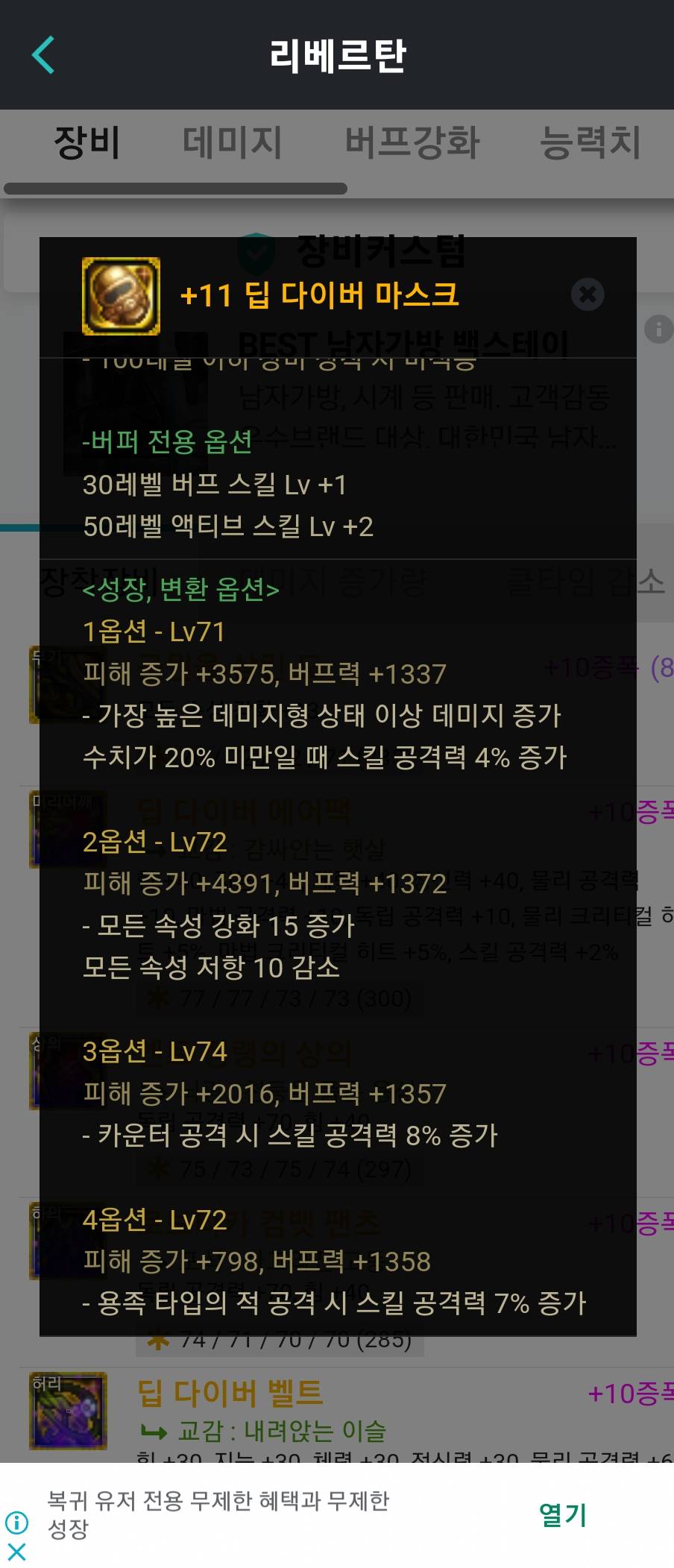Dismiss the bottom ad with the X
This screenshot has width=674, height=1568.
coord(16,1552)
